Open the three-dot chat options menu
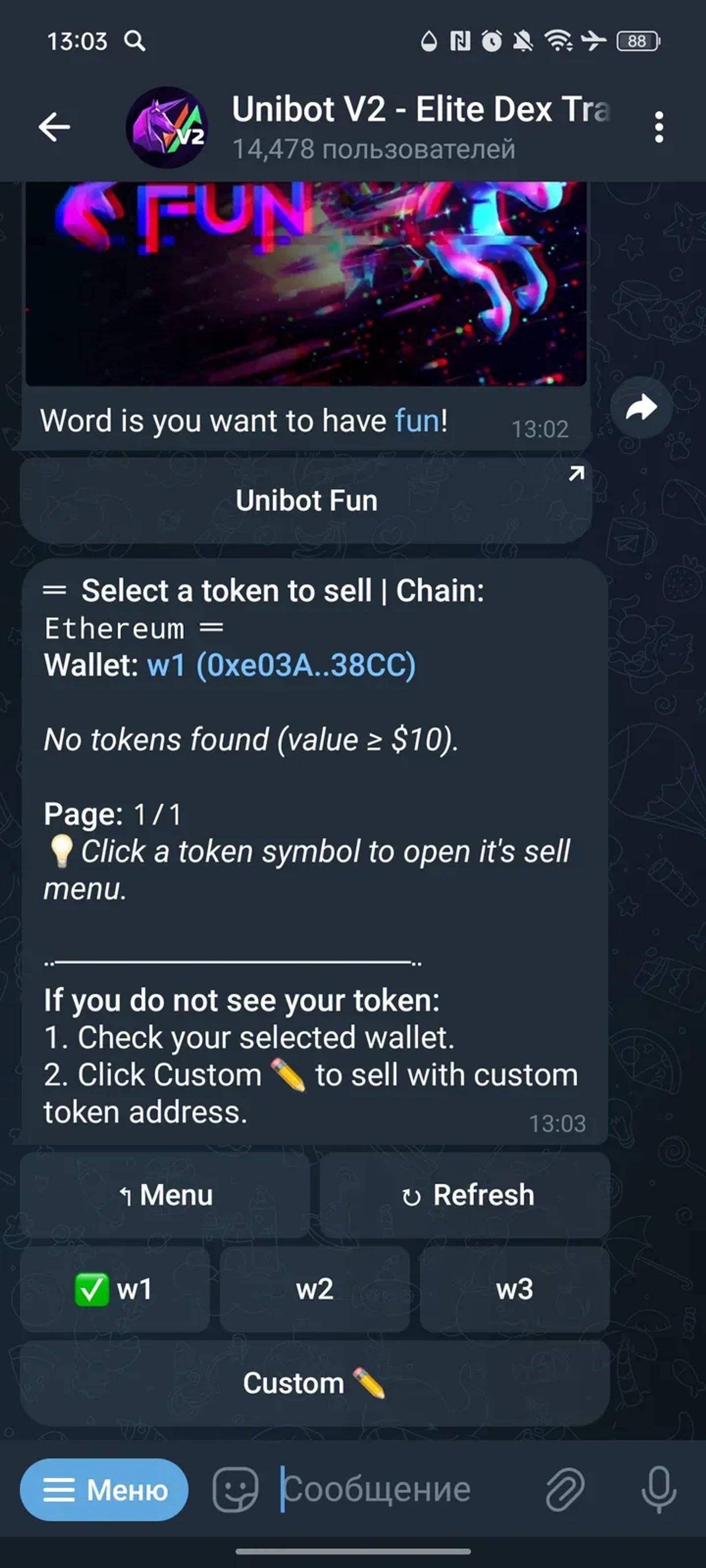The image size is (706, 1568). tap(659, 126)
